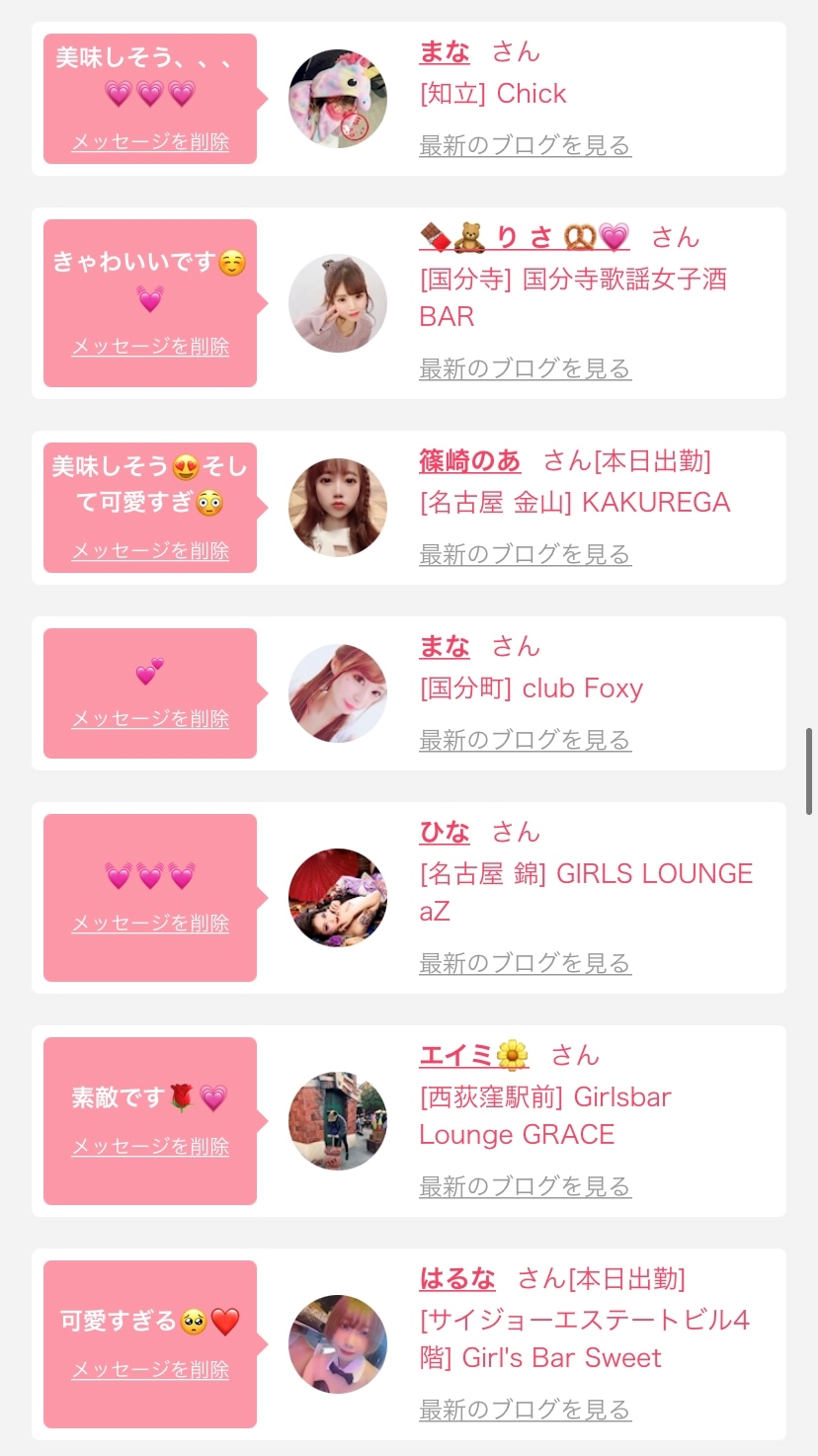The width and height of the screenshot is (818, 1456).
Task: Open エイミ's profile
Action: (x=473, y=1055)
